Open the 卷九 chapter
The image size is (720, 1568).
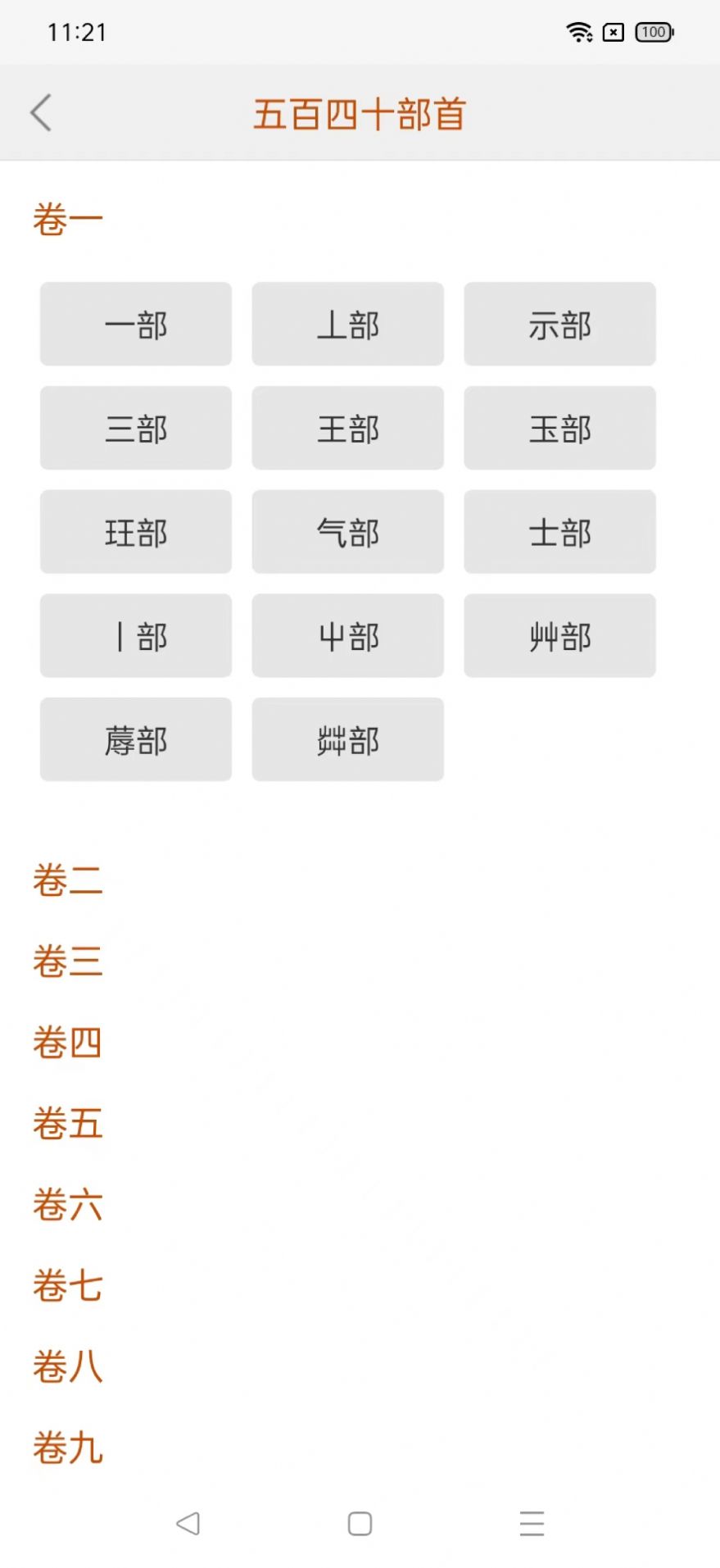[x=68, y=1449]
